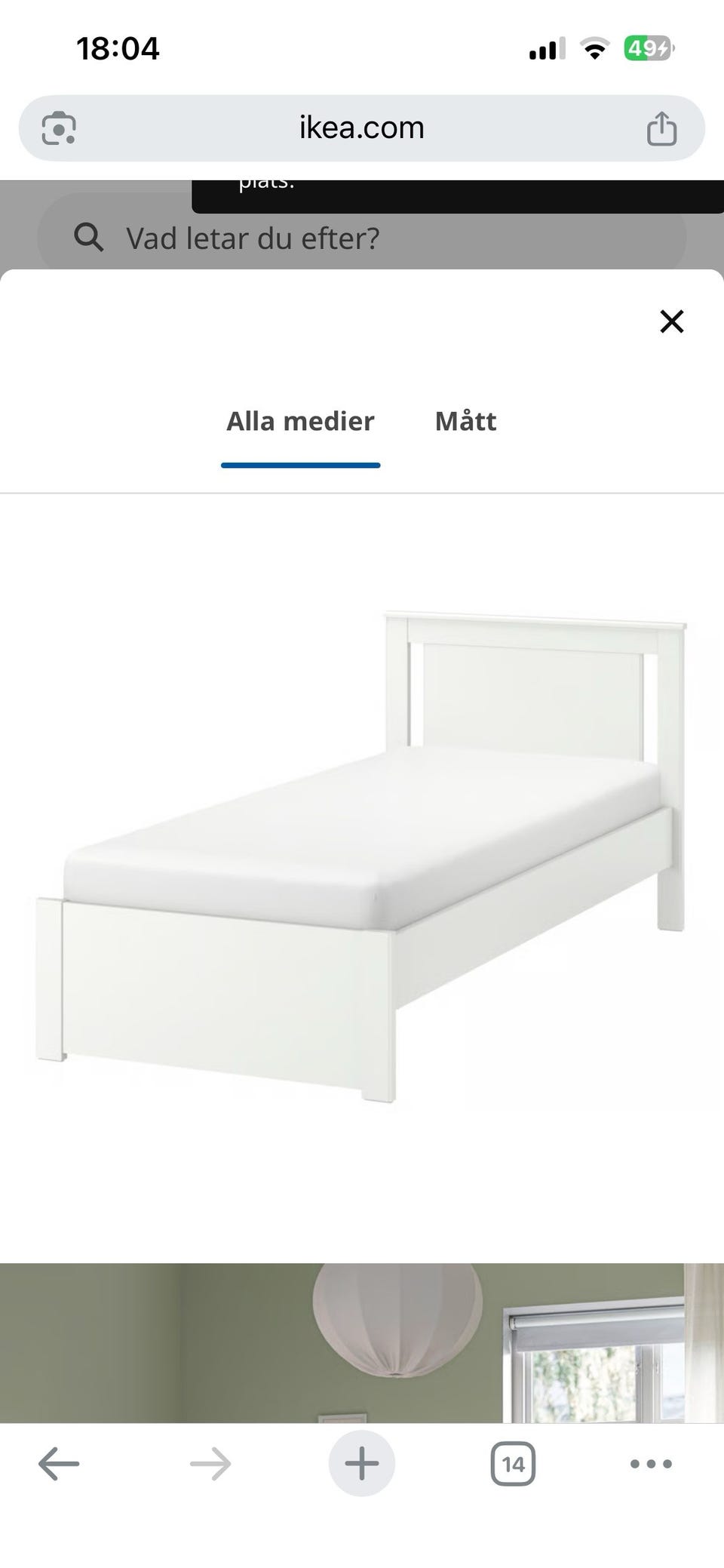
Task: Tap the ikea.com address bar
Action: coord(362,128)
